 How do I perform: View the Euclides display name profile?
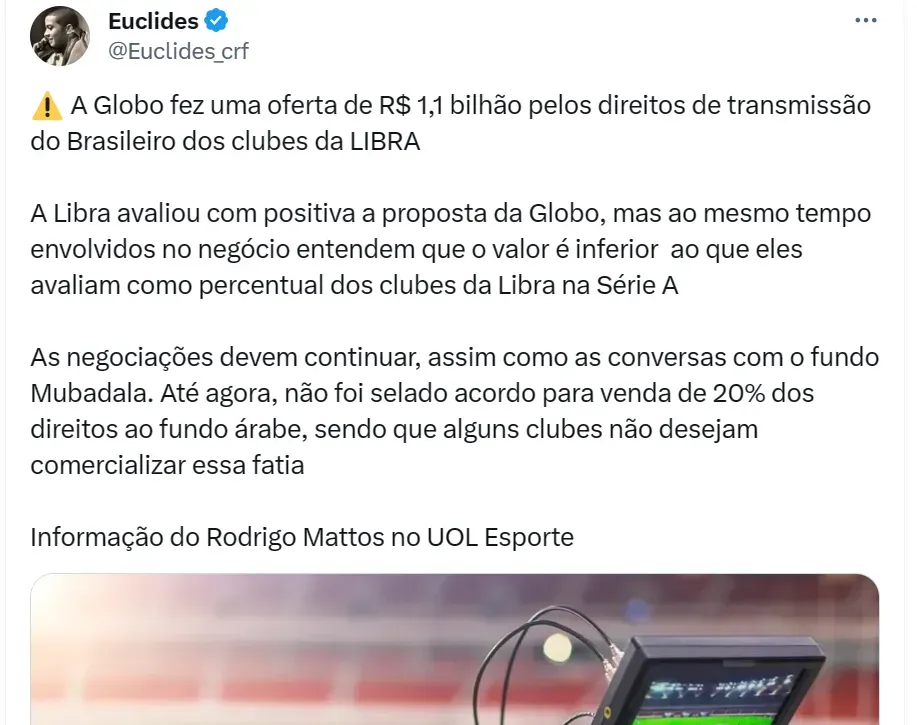(153, 20)
